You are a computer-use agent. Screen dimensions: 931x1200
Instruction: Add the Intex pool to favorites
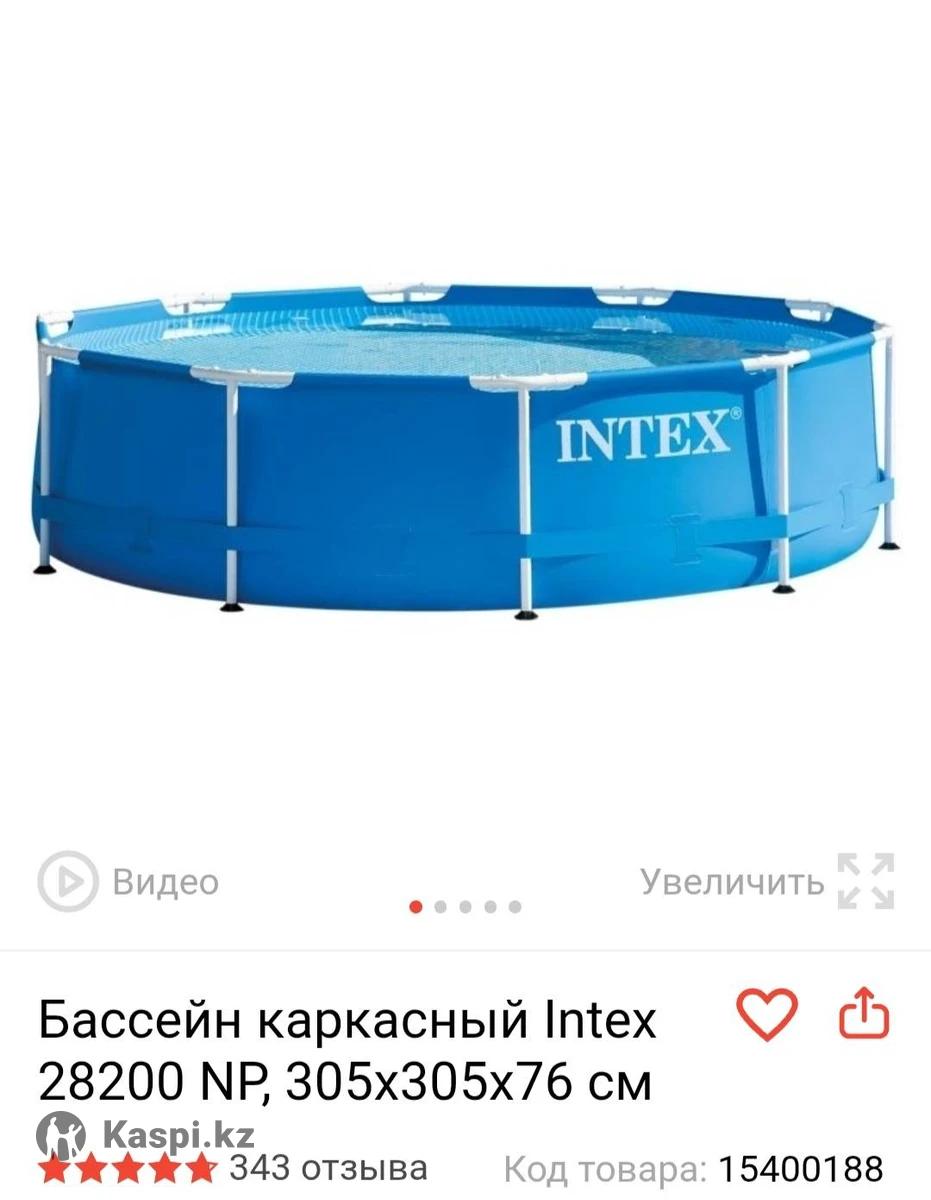[767, 1016]
